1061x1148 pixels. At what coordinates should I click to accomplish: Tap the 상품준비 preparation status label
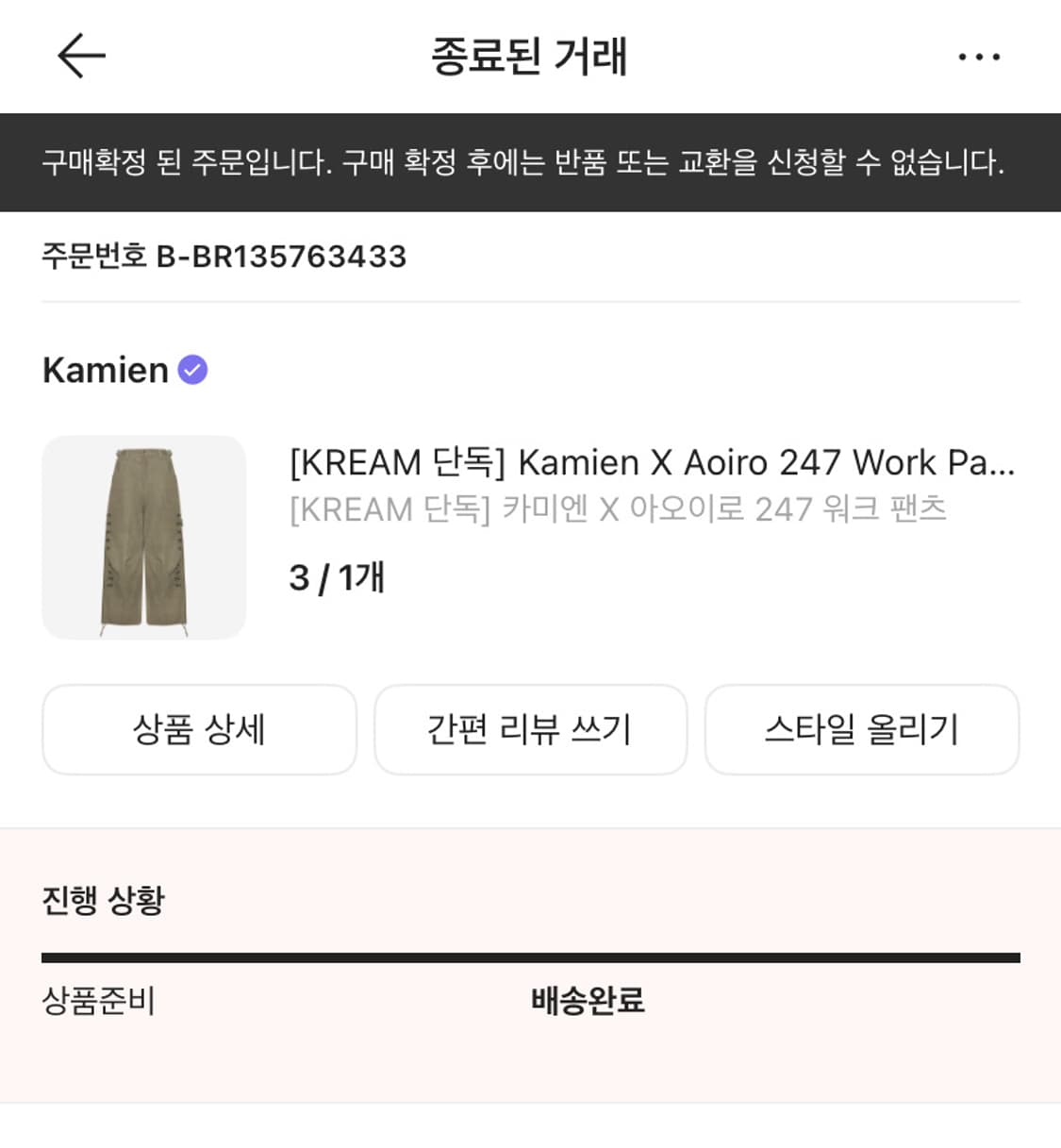pos(99,1002)
